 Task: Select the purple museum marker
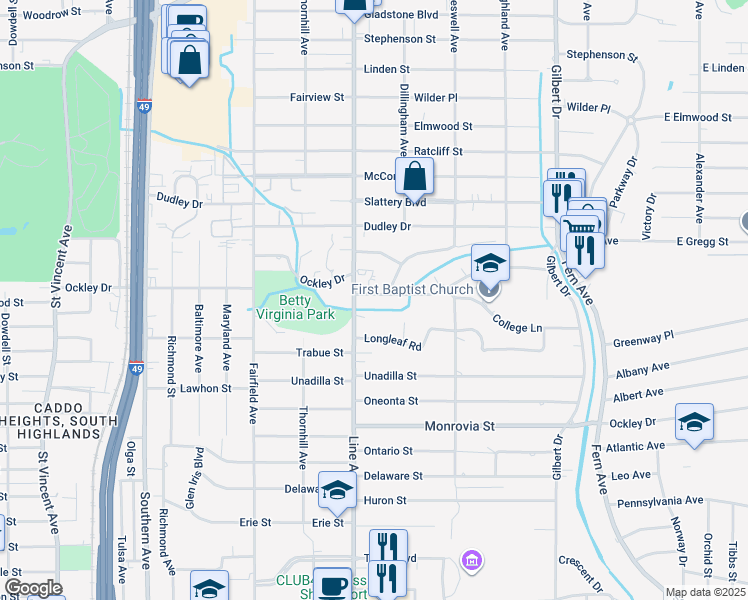[471, 562]
